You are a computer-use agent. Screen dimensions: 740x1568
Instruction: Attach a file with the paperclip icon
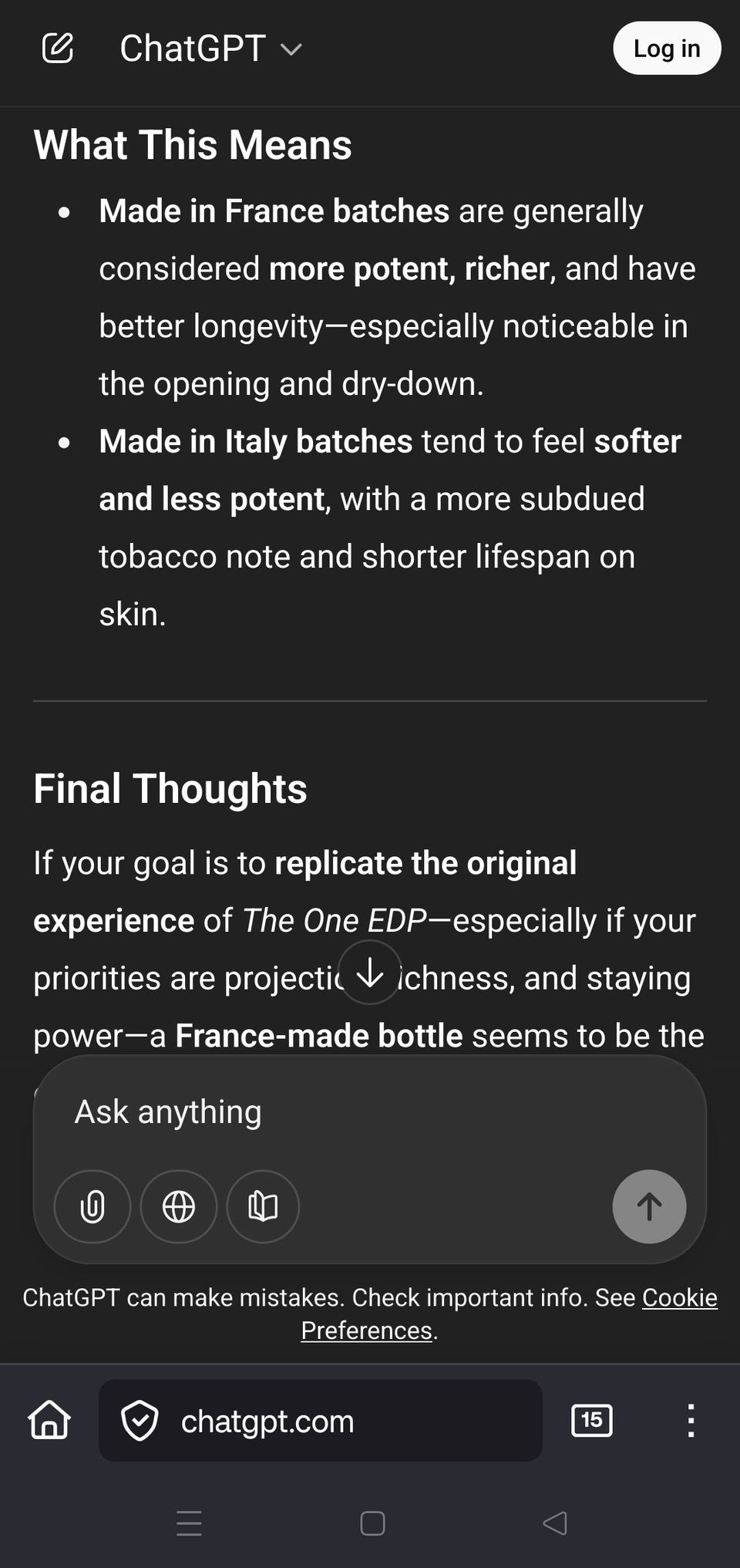(92, 1206)
